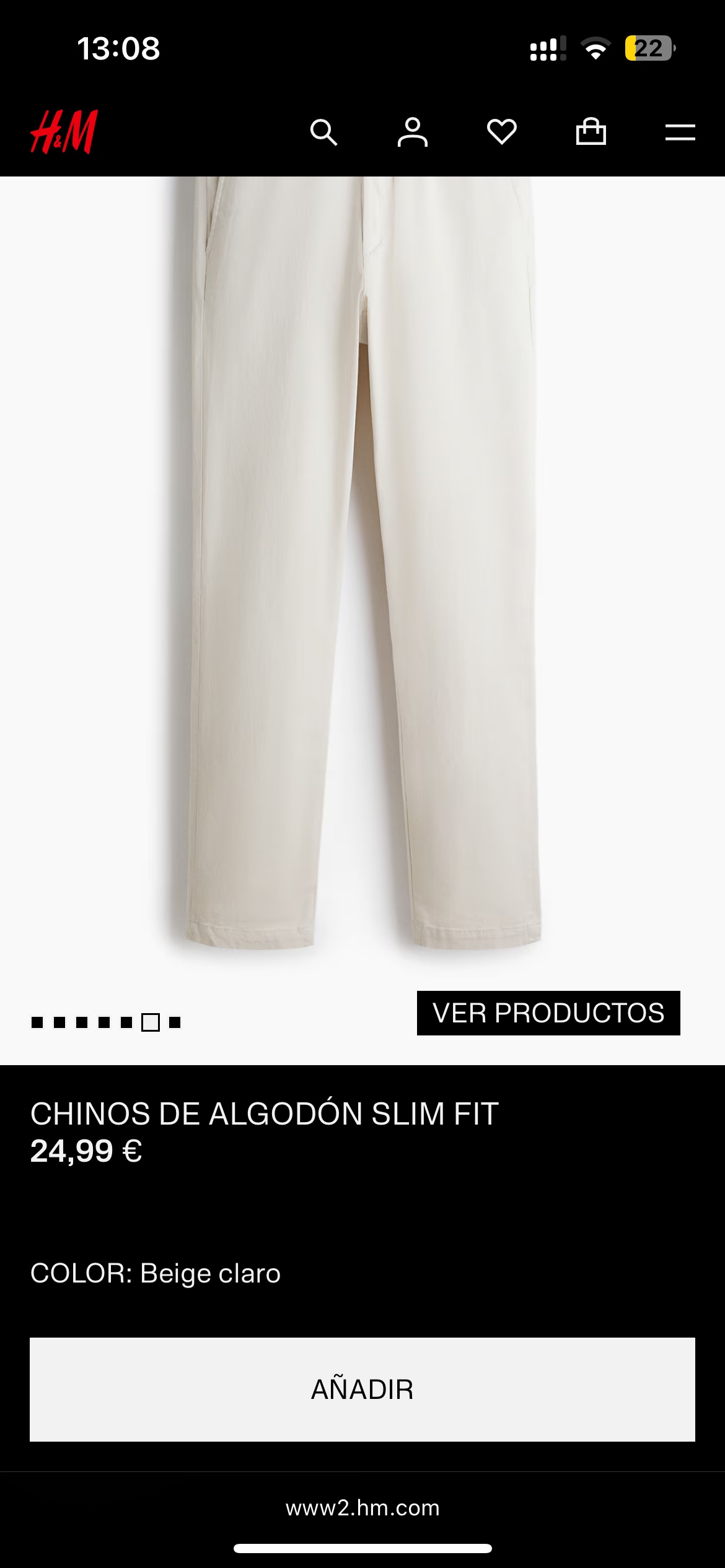Viewport: 725px width, 1568px height.
Task: Open the hamburger navigation menu
Action: pyautogui.click(x=680, y=133)
